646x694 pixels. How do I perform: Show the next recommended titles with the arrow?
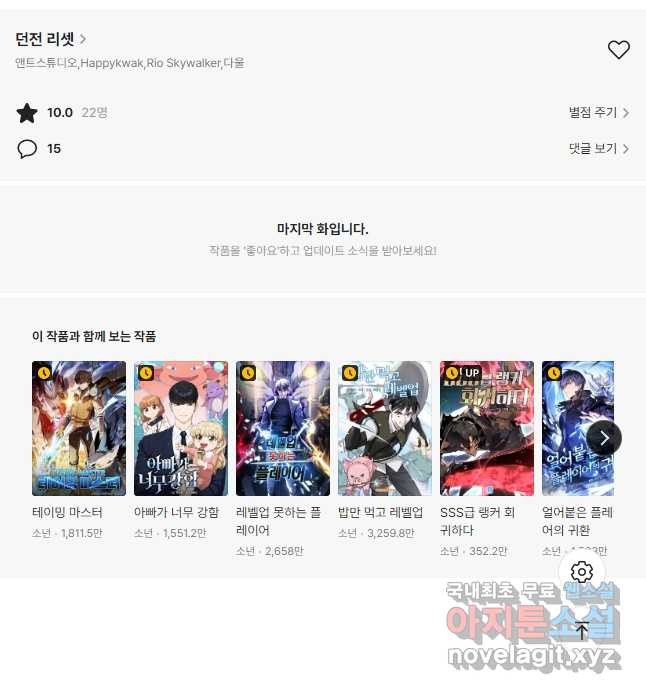[604, 438]
